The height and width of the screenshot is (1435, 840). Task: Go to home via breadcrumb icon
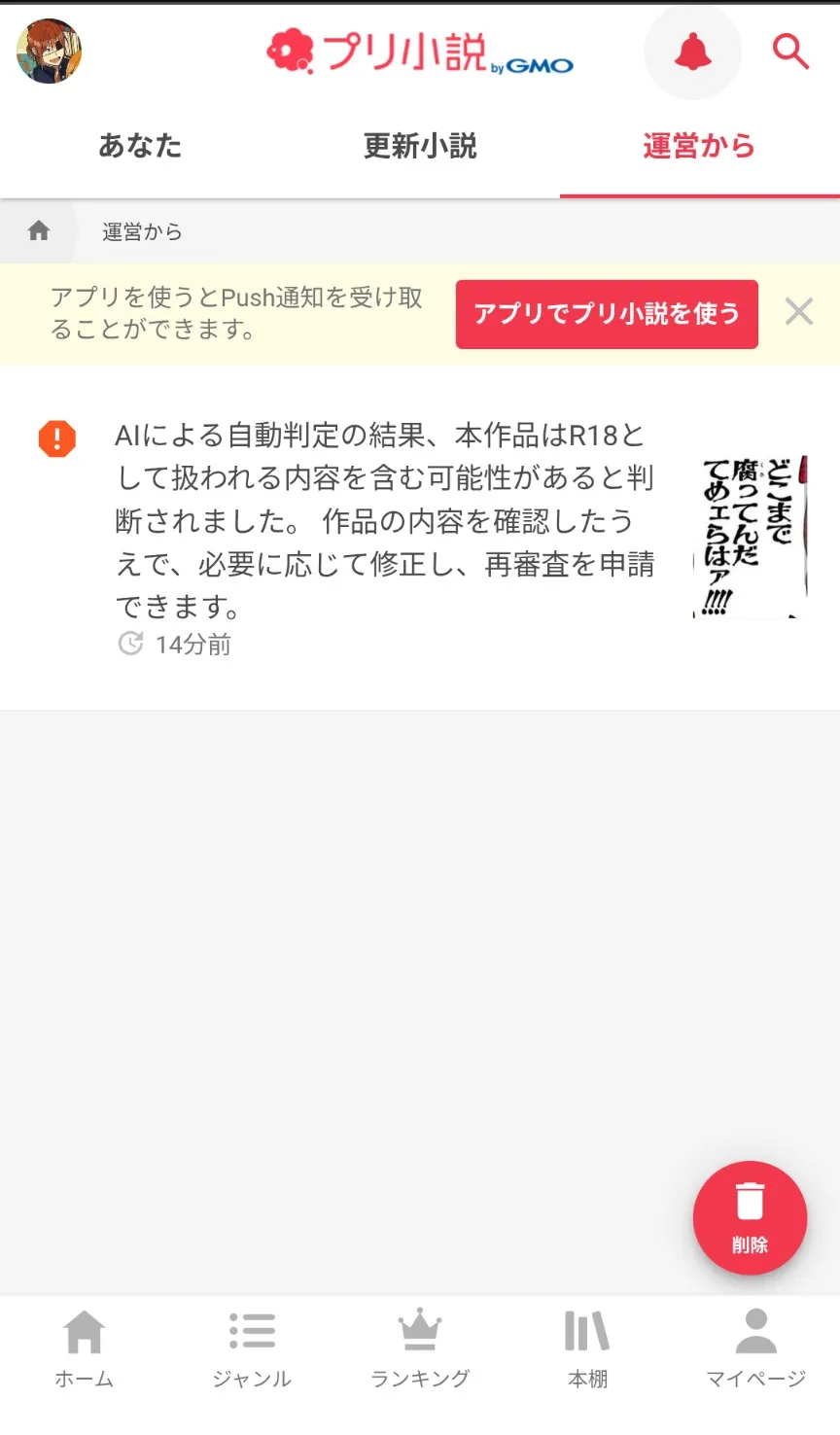39,231
